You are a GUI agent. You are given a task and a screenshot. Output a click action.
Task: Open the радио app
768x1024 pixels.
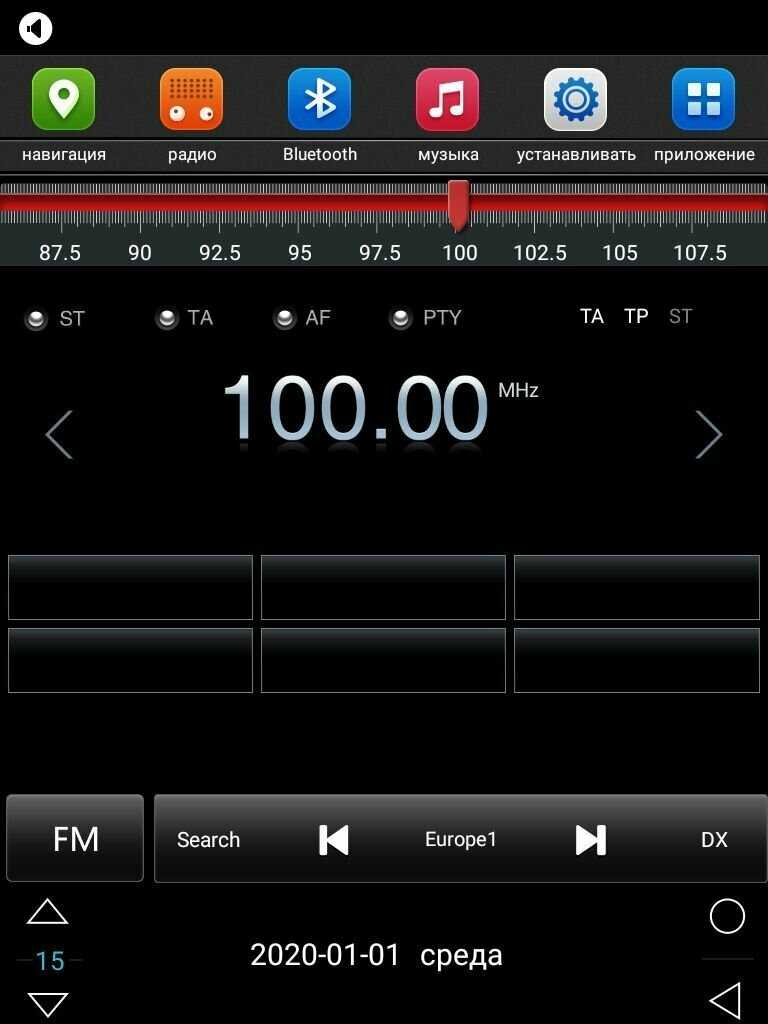(191, 100)
